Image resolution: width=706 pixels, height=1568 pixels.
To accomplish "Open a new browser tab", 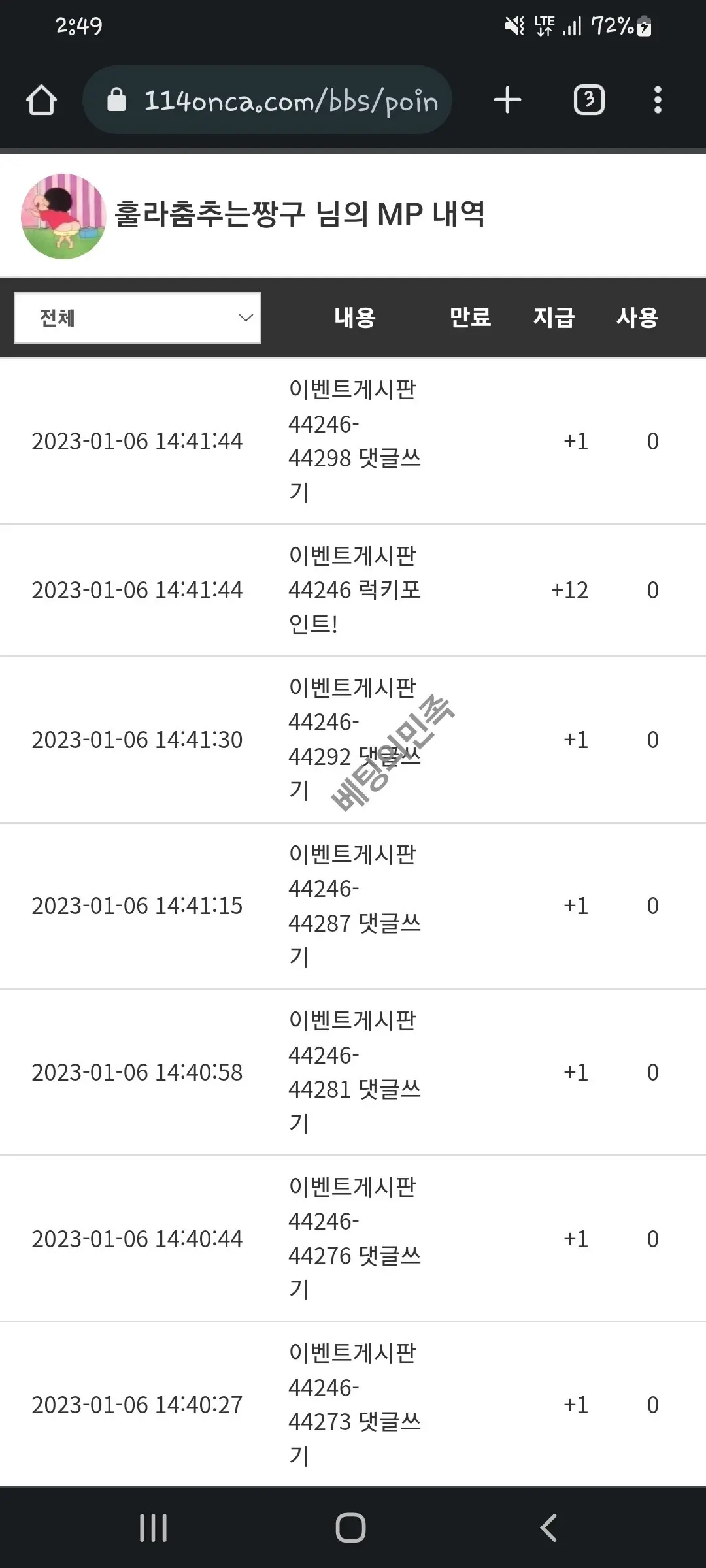I will (x=507, y=100).
